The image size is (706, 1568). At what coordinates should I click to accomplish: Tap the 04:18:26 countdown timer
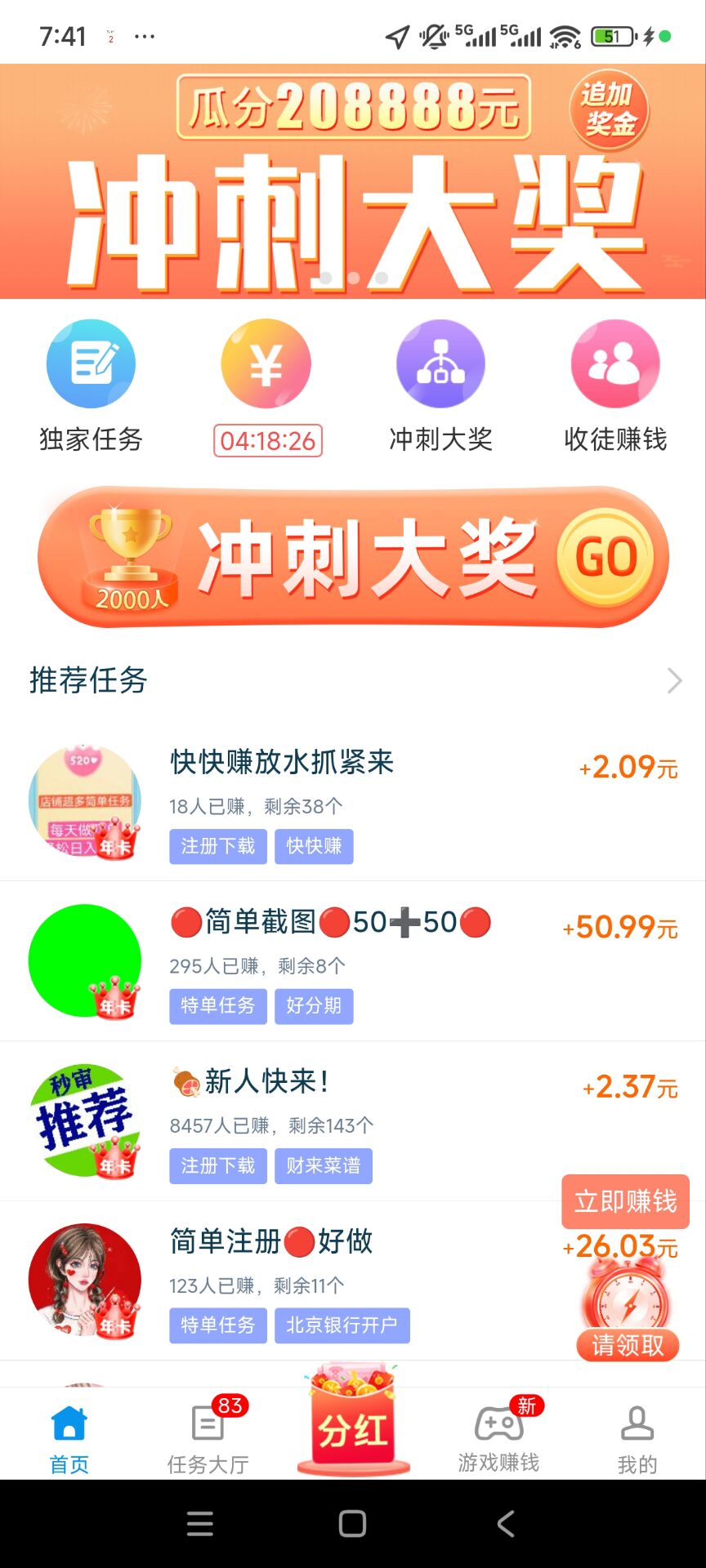(x=266, y=441)
